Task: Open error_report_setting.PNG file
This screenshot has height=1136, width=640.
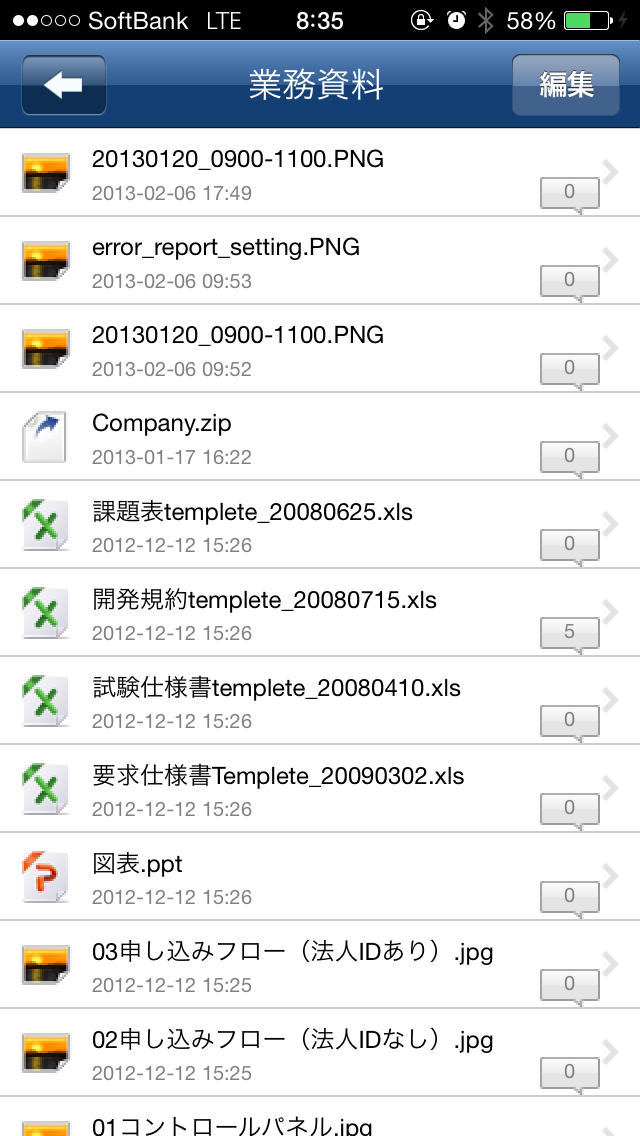Action: [300, 261]
